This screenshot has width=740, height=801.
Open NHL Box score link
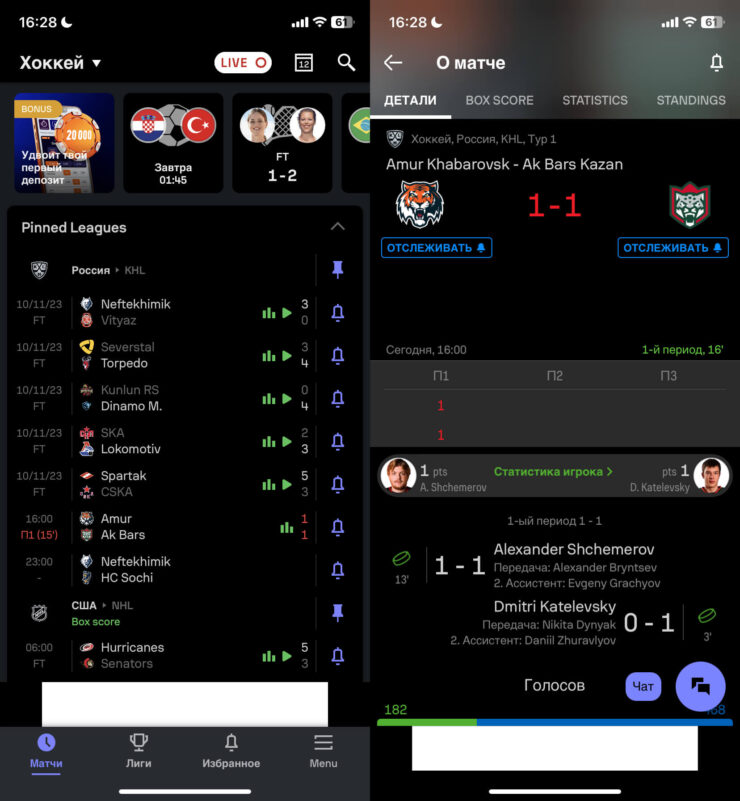[96, 622]
